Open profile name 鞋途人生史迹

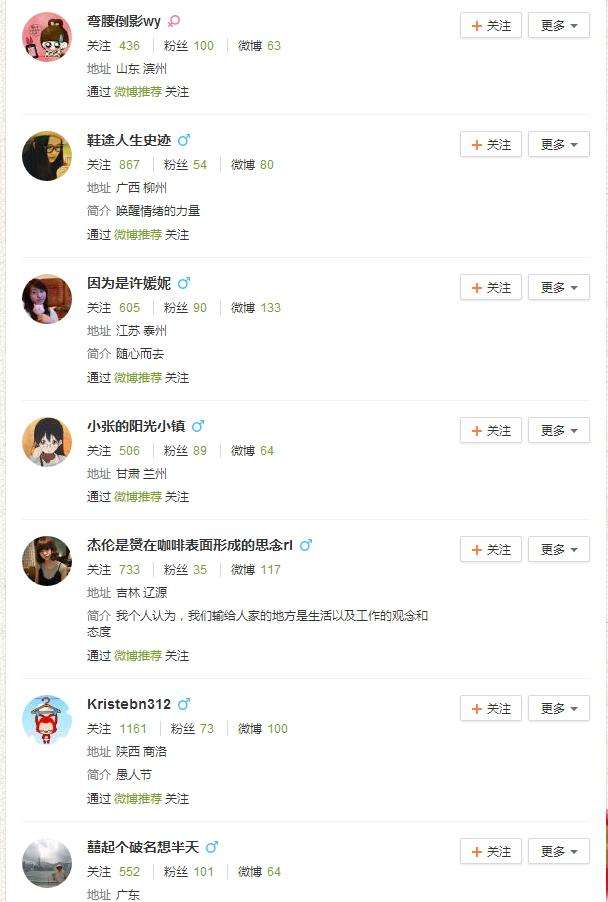129,140
